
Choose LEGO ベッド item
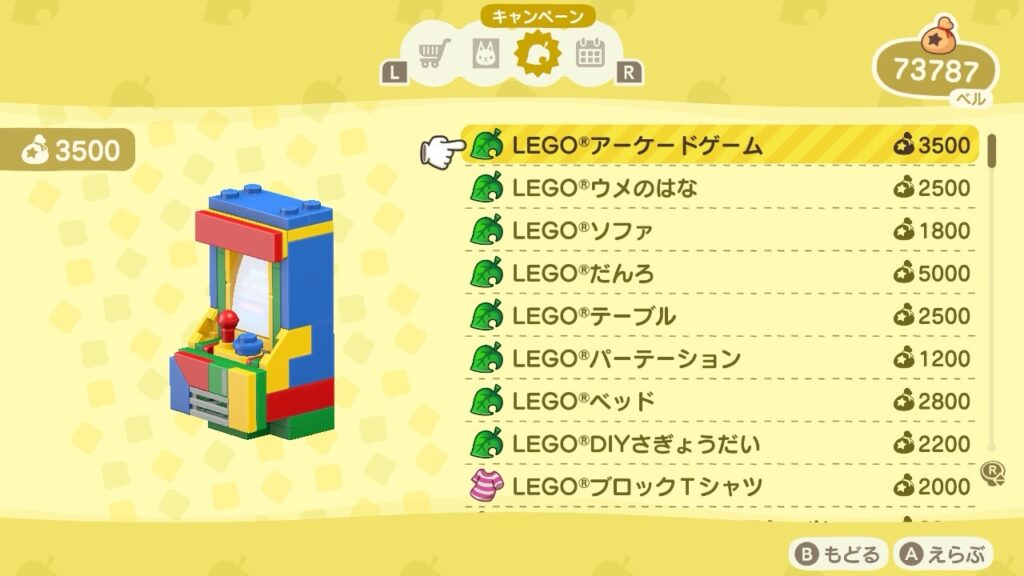(x=722, y=401)
